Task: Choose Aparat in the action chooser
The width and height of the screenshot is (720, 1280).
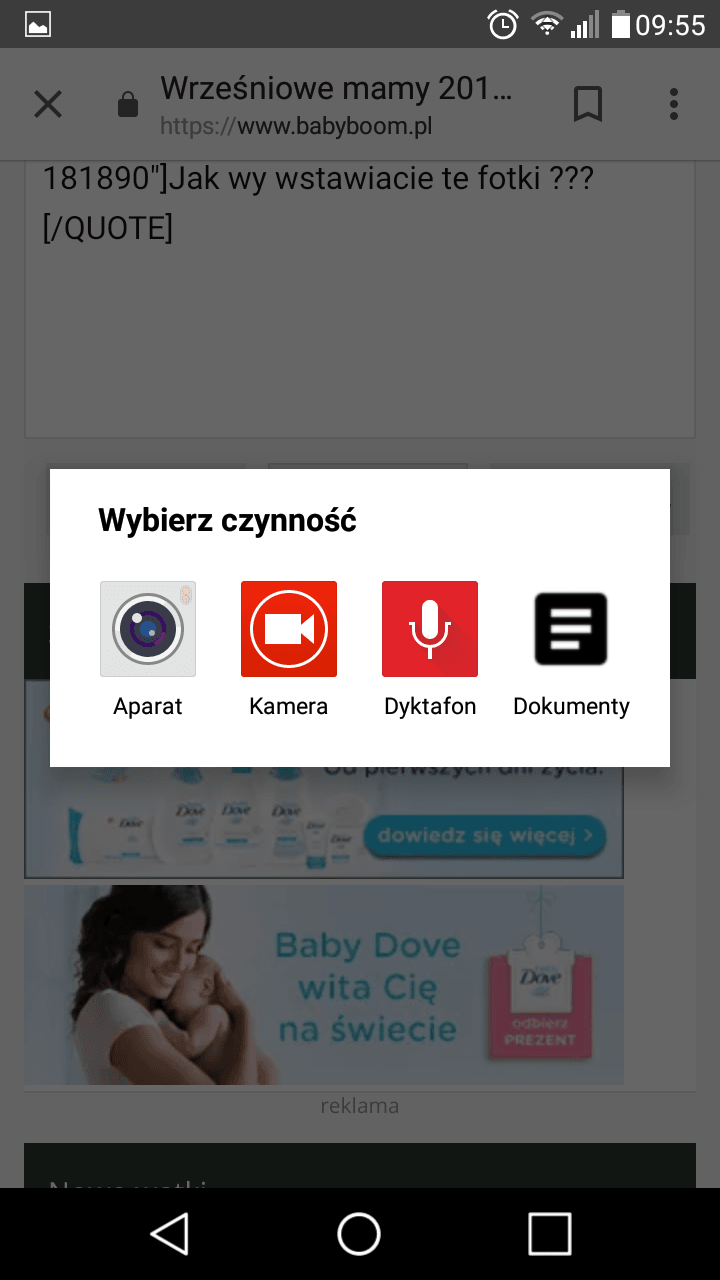Action: click(x=148, y=630)
